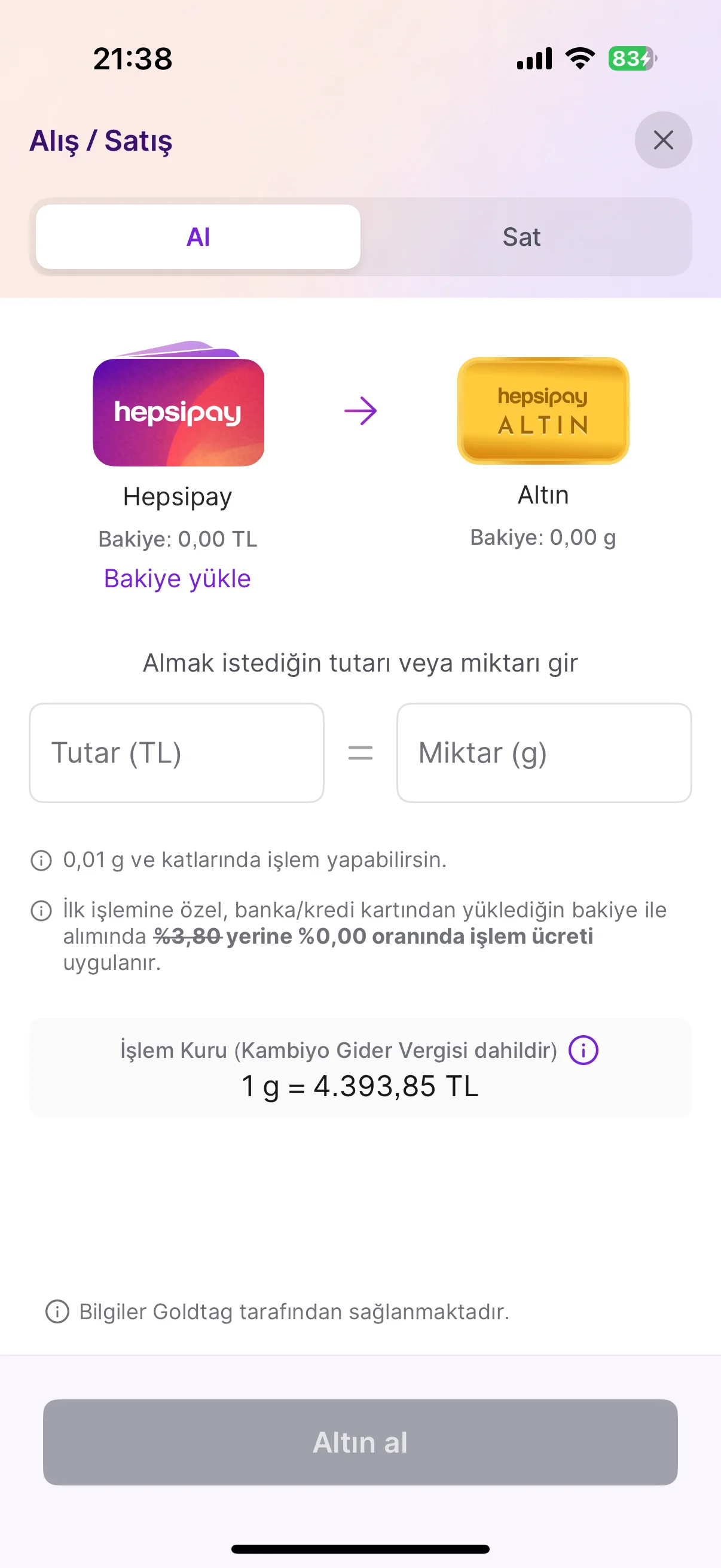Tap the Bakiye yükle link
The width and height of the screenshot is (721, 1568).
click(177, 578)
